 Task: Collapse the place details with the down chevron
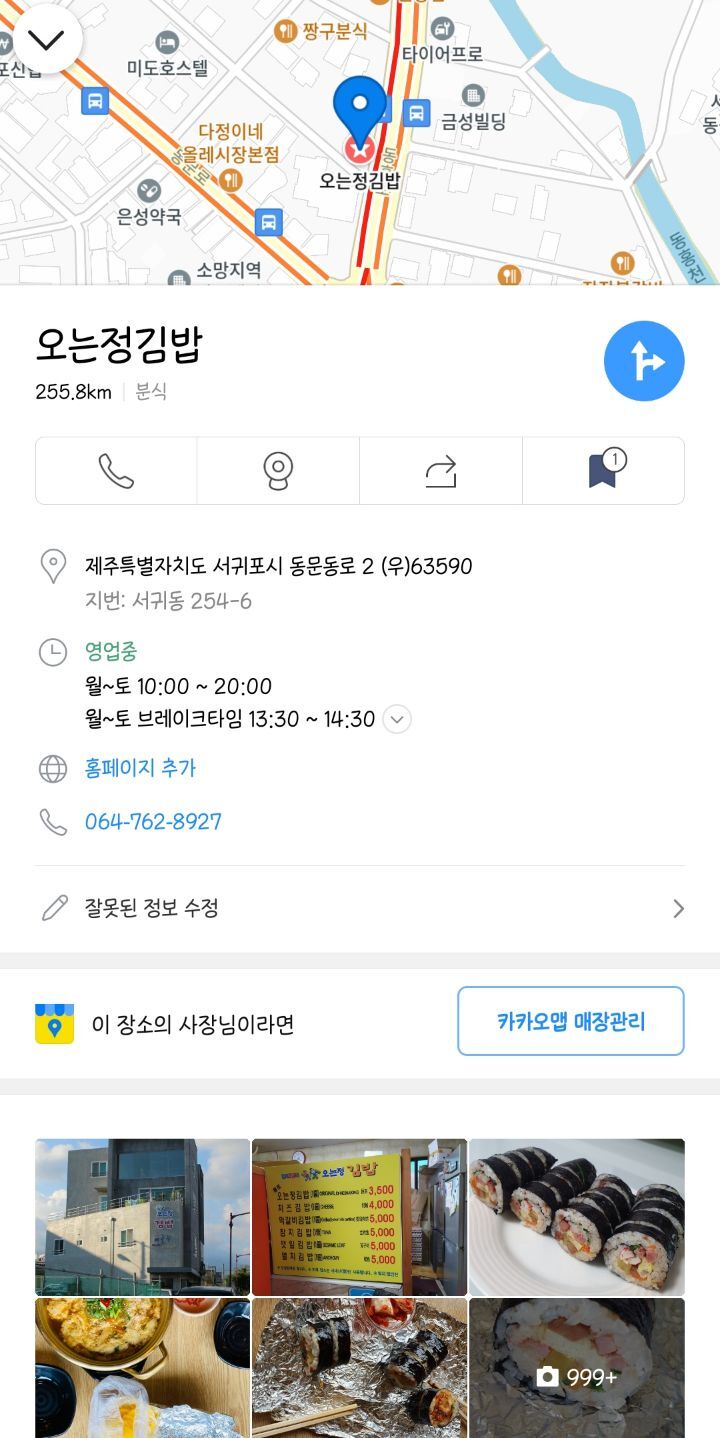(46, 40)
